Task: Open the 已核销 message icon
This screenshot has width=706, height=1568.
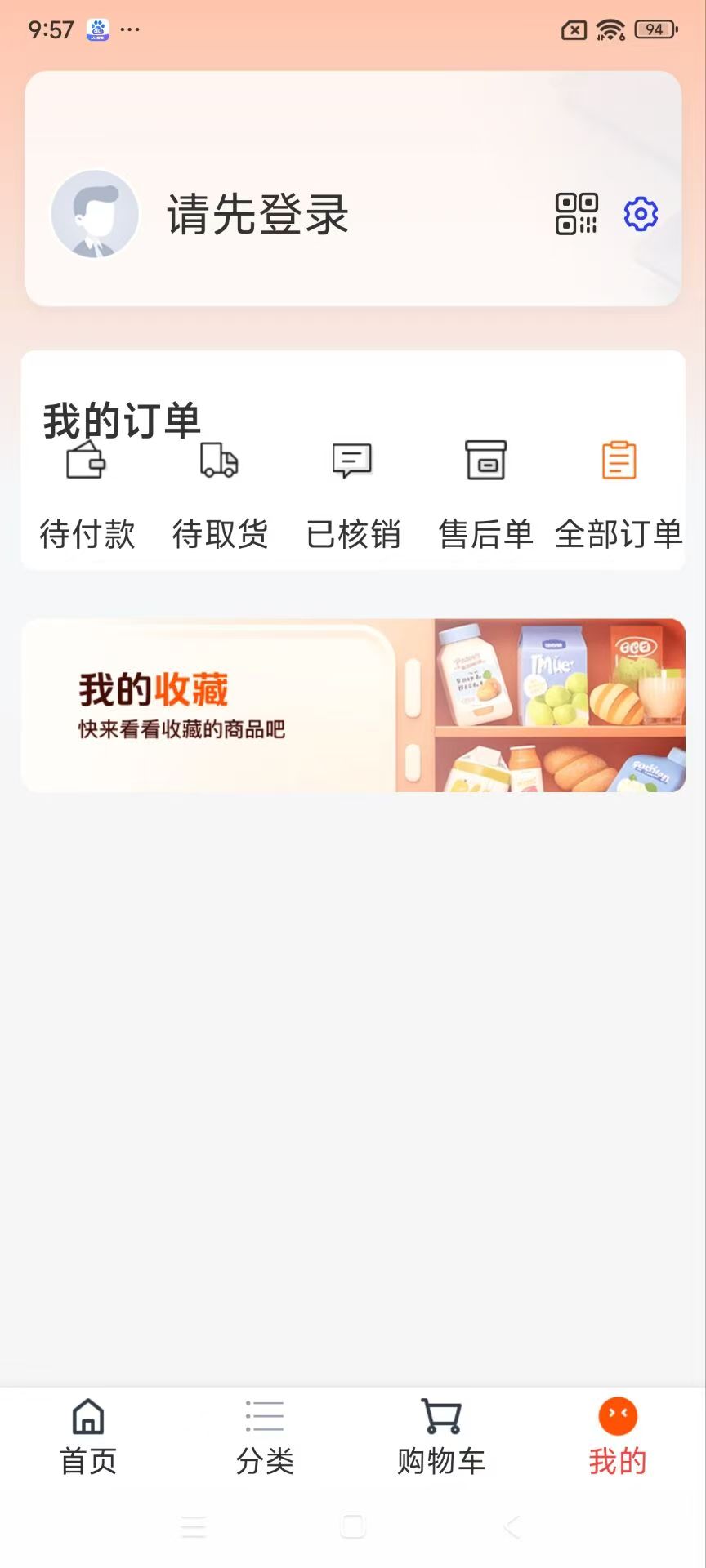Action: 353,462
